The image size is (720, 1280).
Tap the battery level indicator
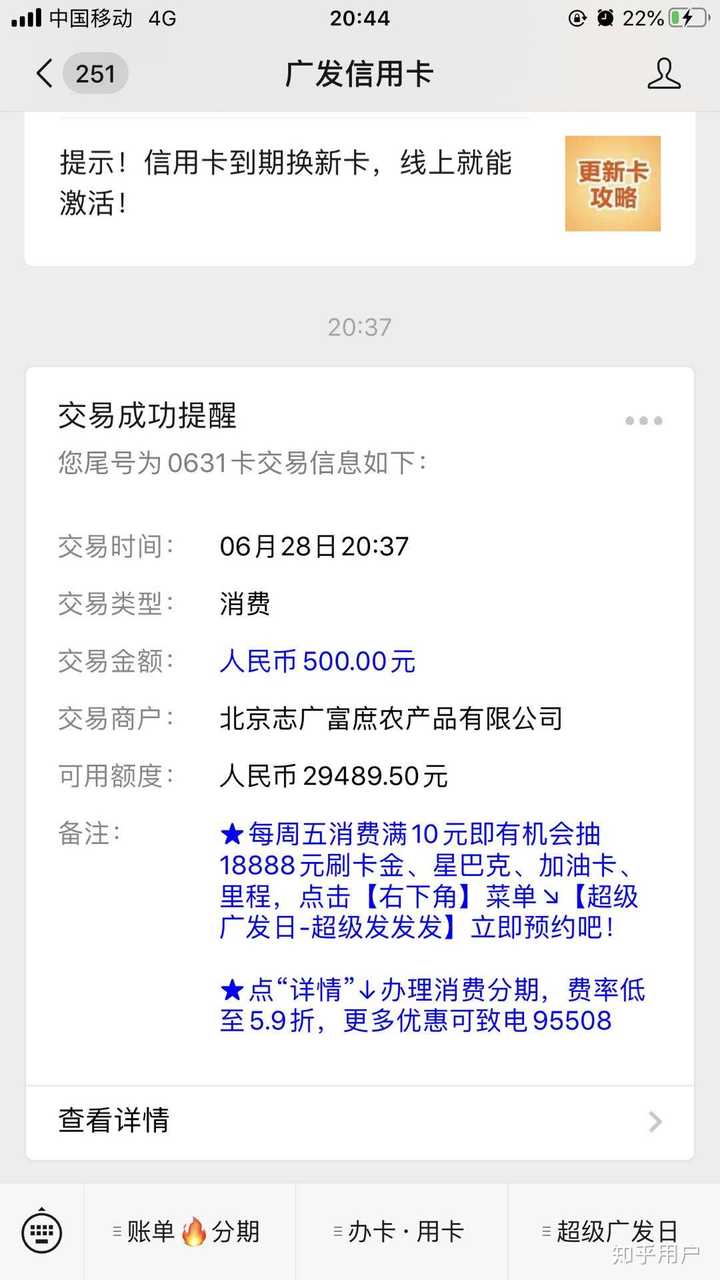pos(686,16)
